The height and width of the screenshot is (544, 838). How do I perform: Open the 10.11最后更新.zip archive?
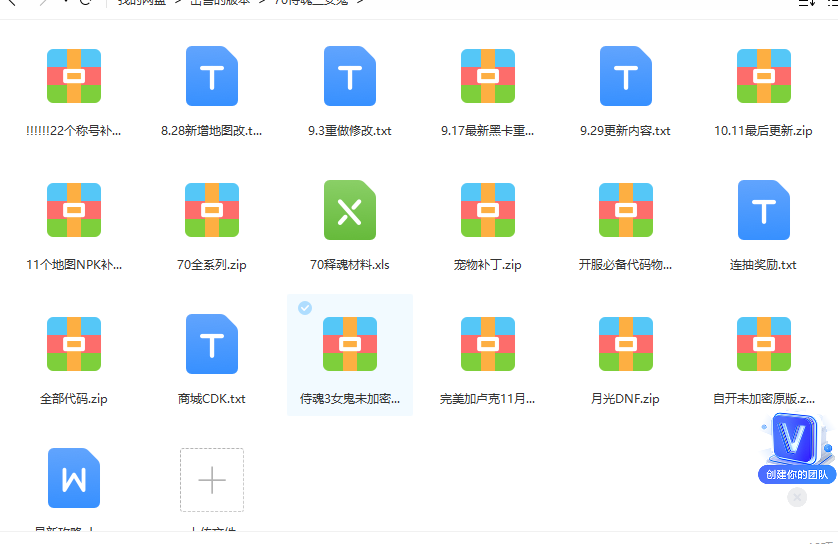pyautogui.click(x=764, y=76)
